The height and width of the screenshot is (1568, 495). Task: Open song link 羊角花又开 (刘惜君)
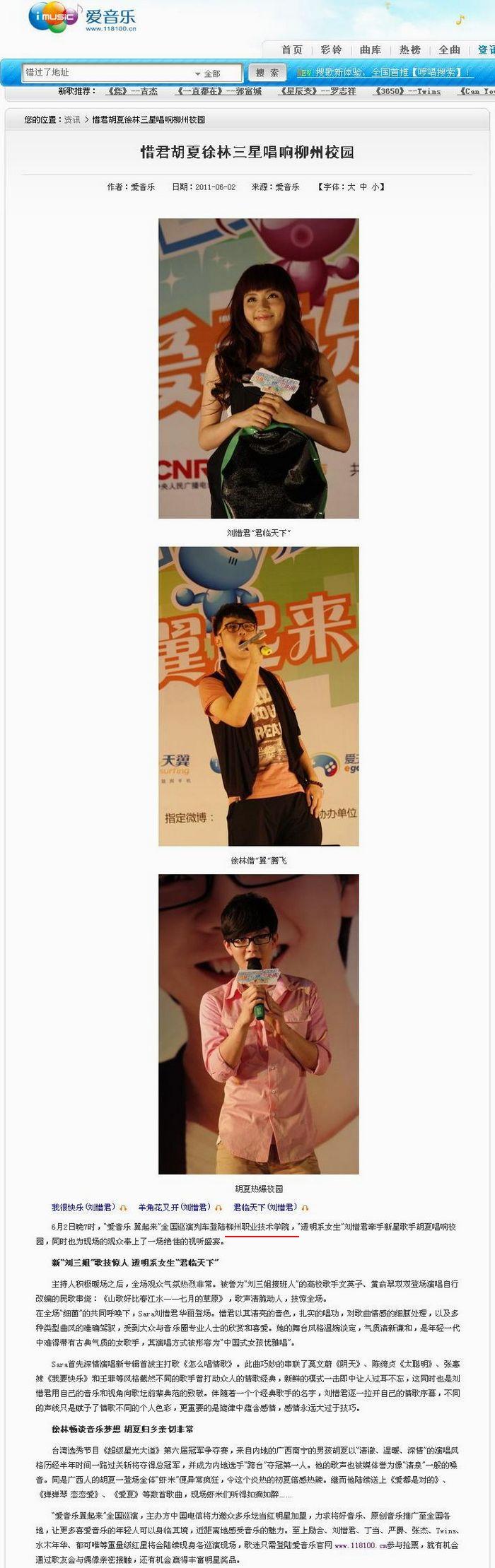click(174, 1208)
